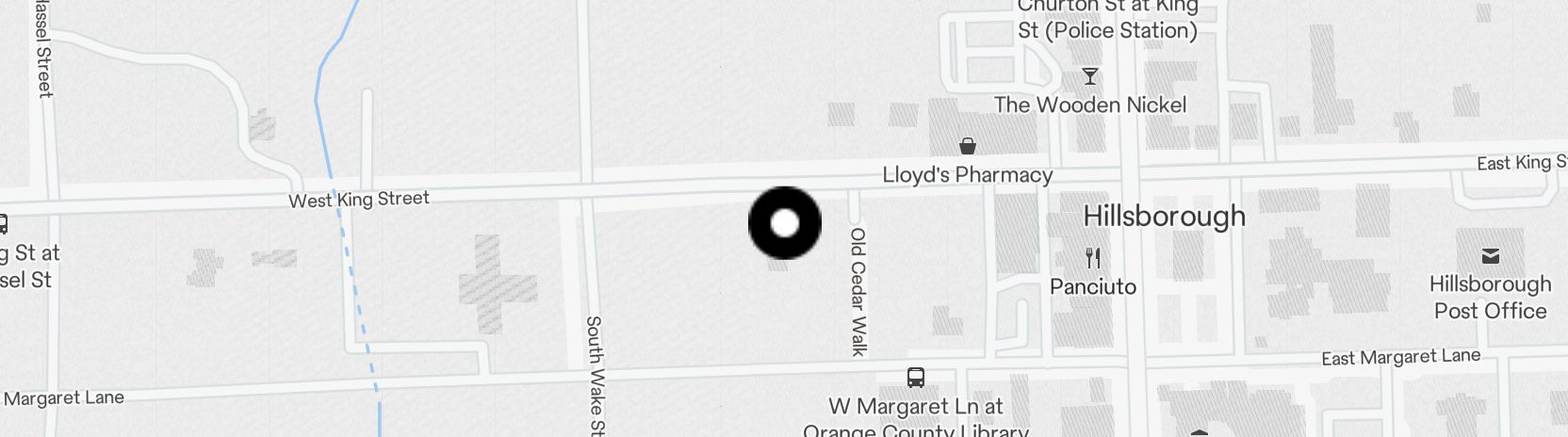Select the Panciuto restaurant marker

(x=1093, y=257)
